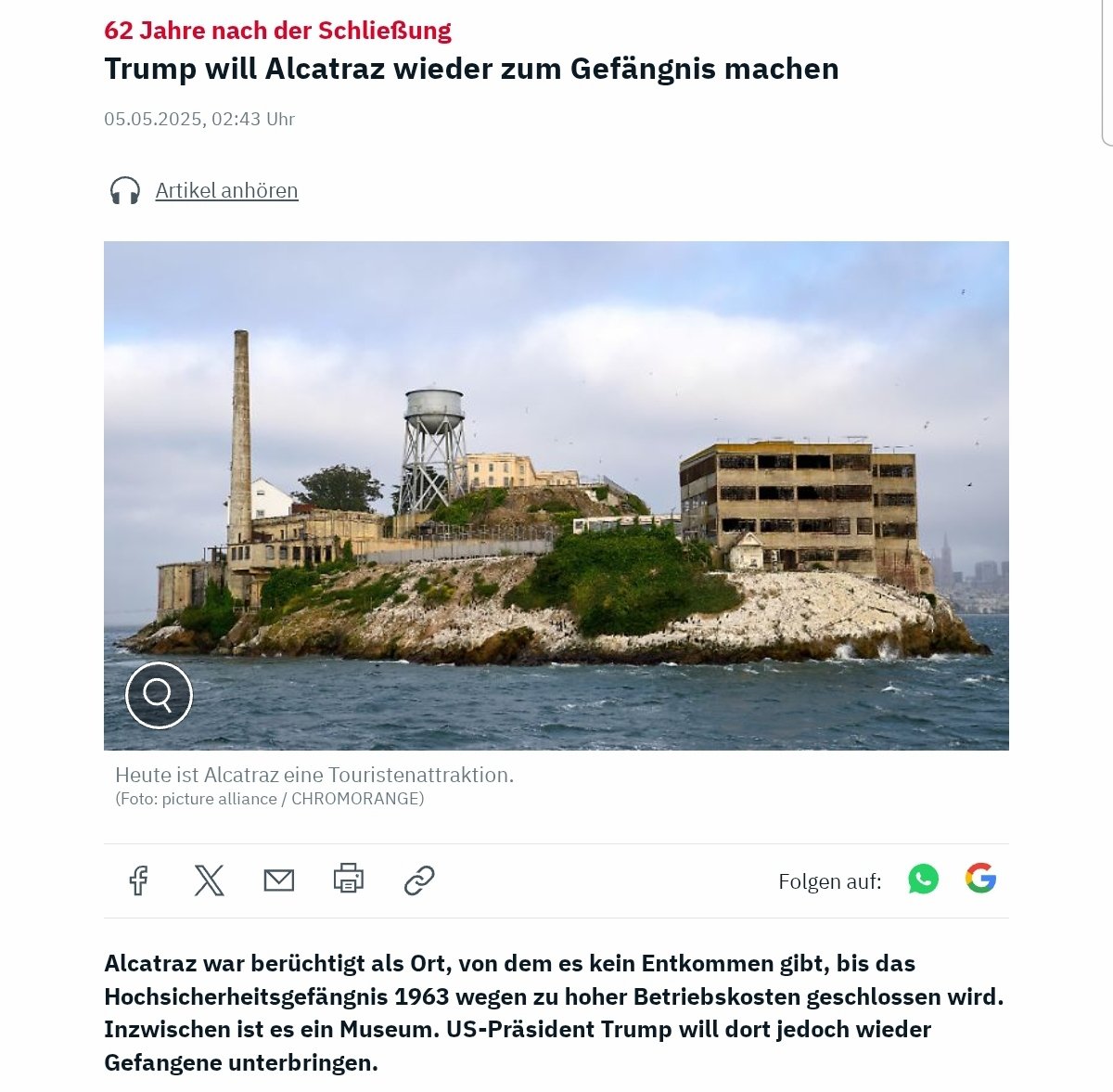Viewport: 1113px width, 1092px height.
Task: Print this article
Action: pyautogui.click(x=349, y=878)
